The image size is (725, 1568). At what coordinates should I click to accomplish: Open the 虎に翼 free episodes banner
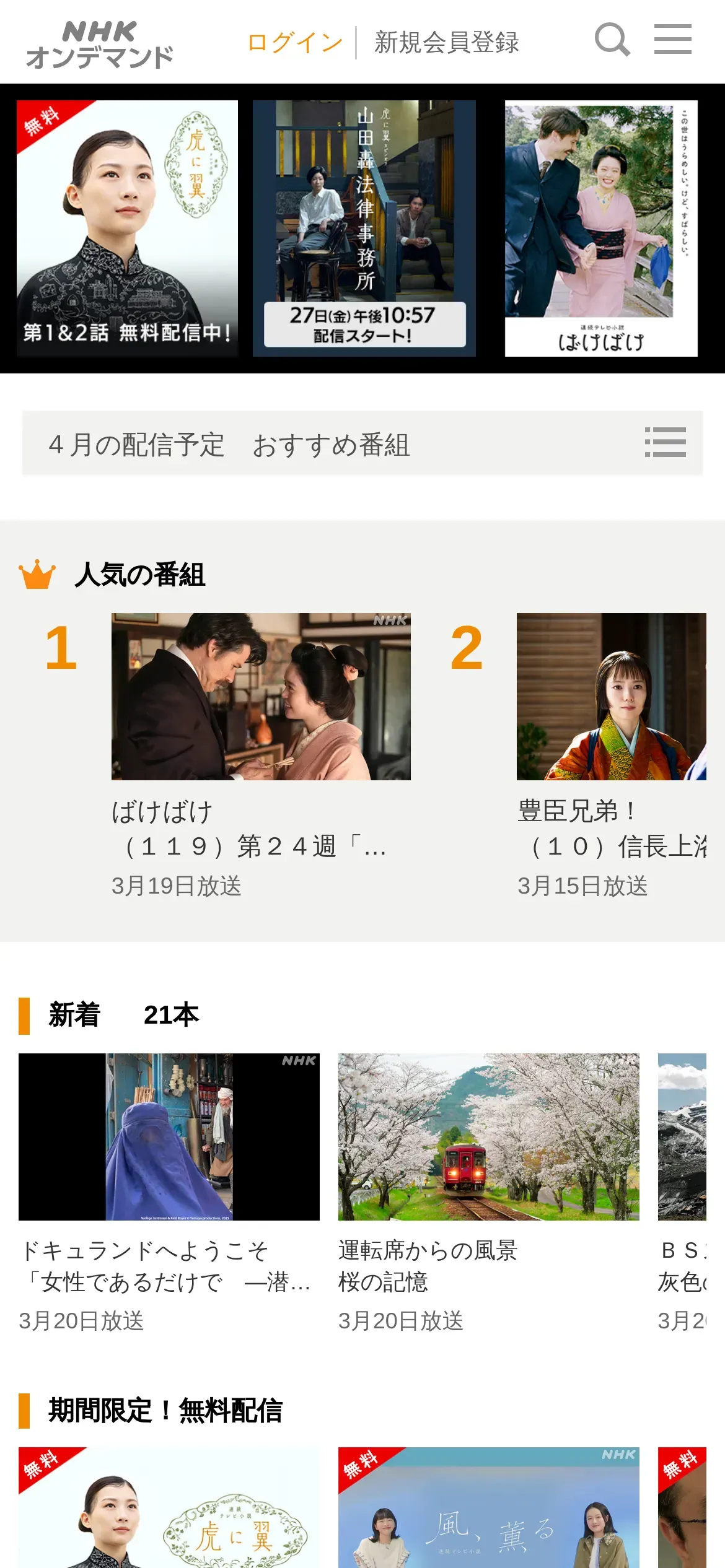[x=127, y=229]
